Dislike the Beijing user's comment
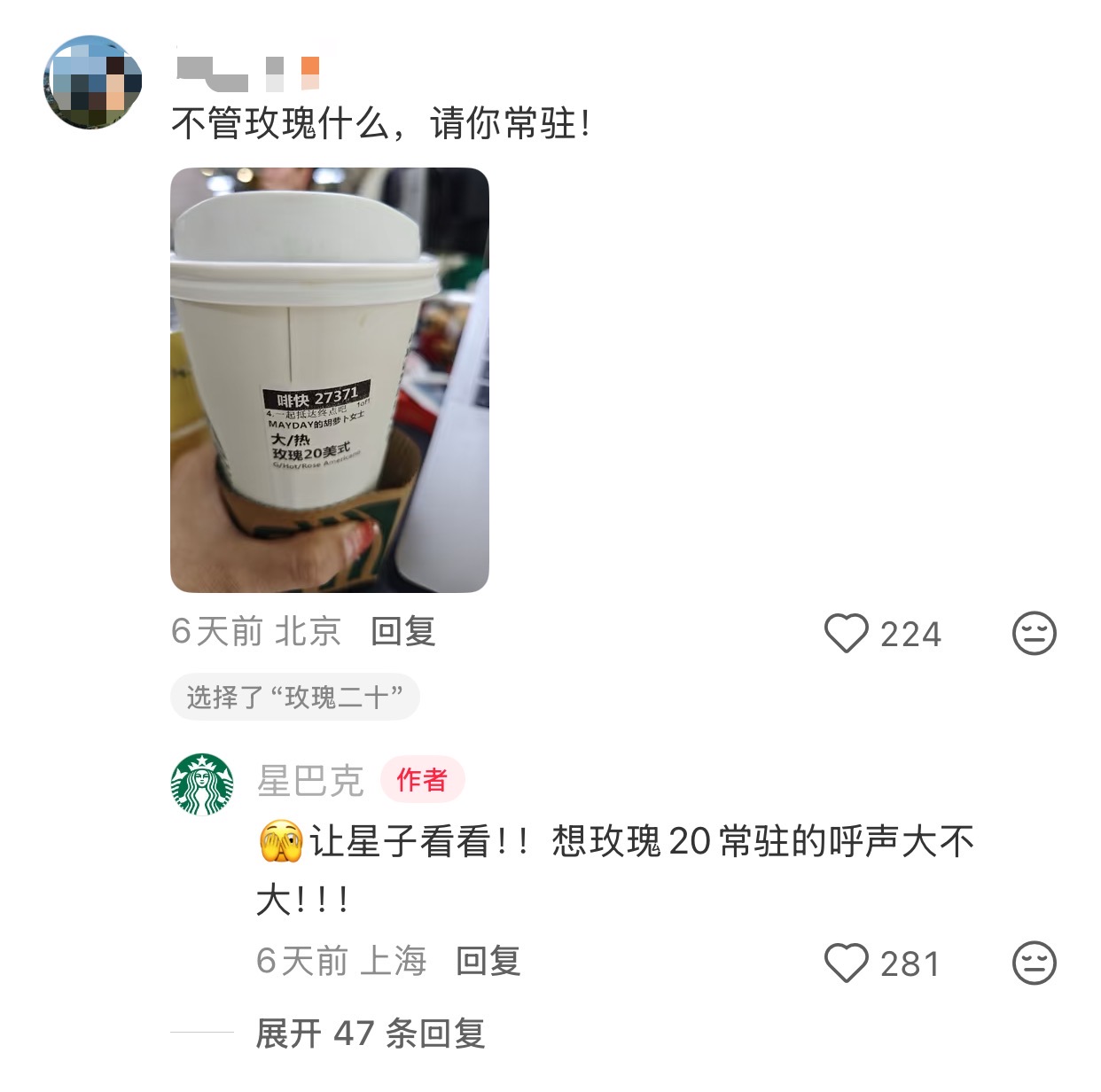 coord(1034,634)
